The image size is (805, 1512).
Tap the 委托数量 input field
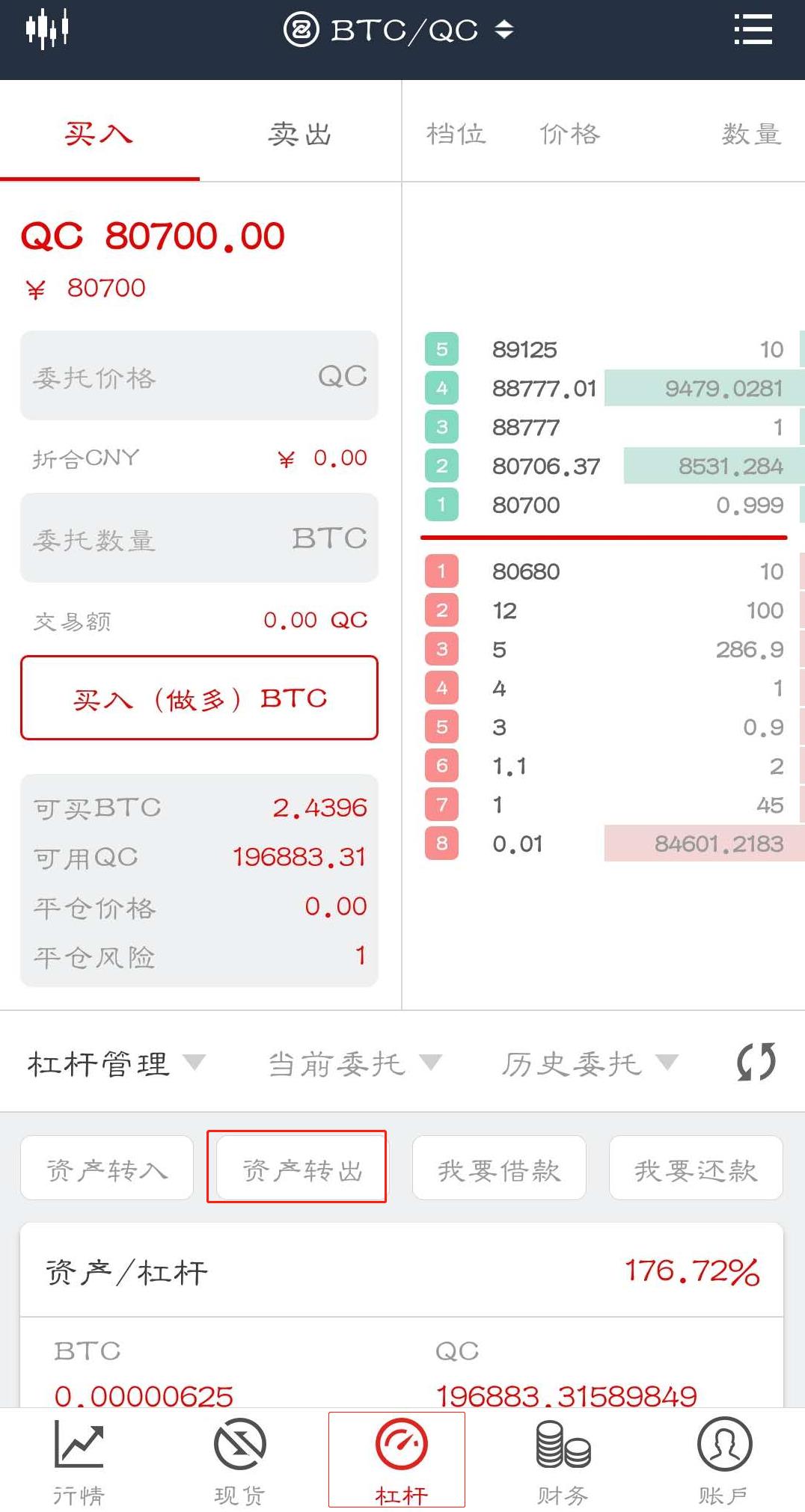(199, 538)
